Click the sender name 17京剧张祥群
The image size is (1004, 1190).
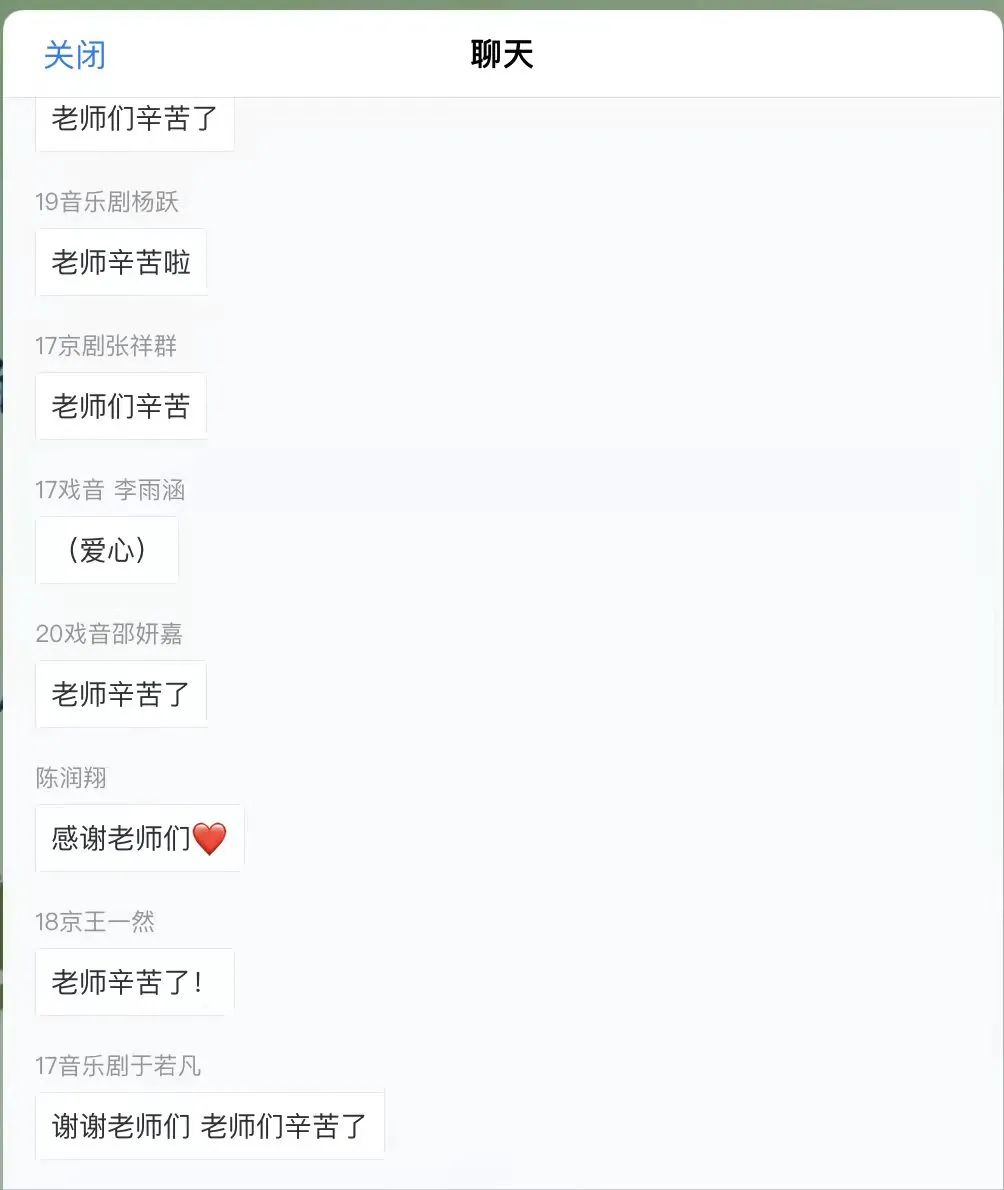click(x=107, y=346)
